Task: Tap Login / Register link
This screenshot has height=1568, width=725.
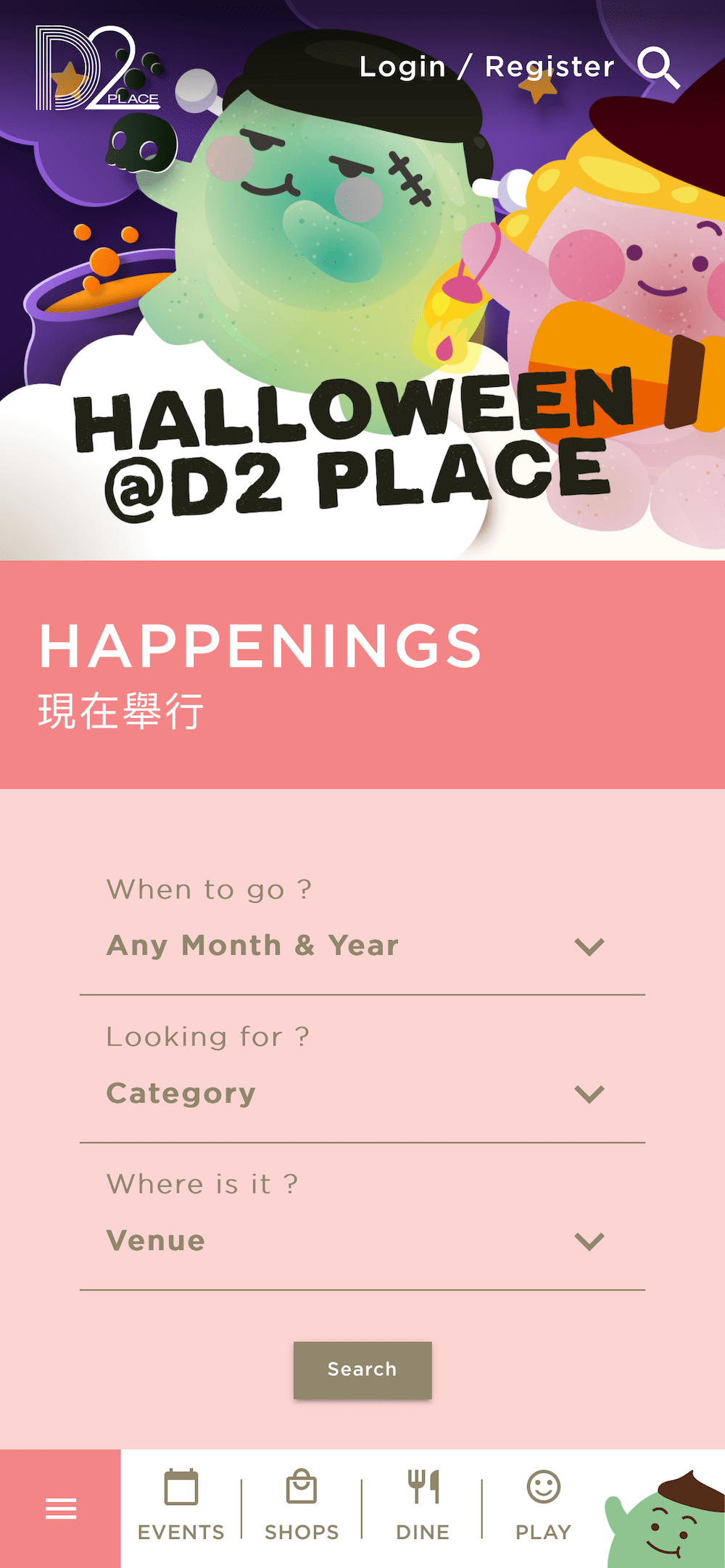Action: pyautogui.click(x=486, y=67)
